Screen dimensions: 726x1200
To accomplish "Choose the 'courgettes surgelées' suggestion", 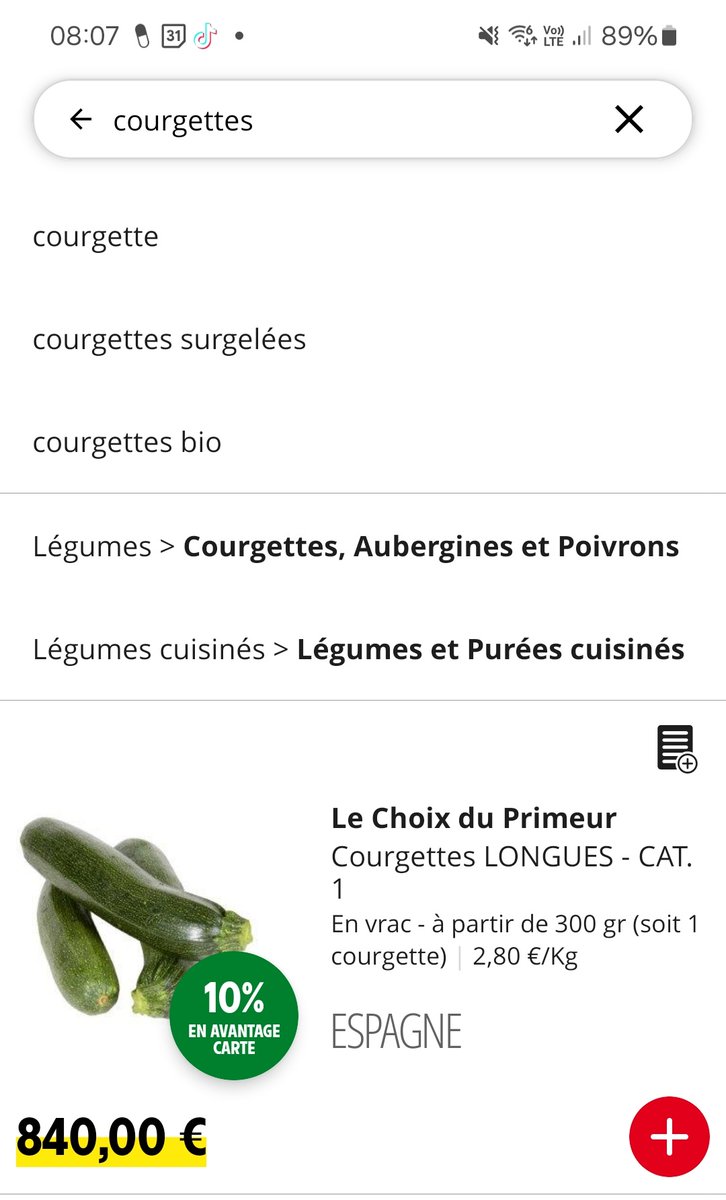I will click(363, 340).
